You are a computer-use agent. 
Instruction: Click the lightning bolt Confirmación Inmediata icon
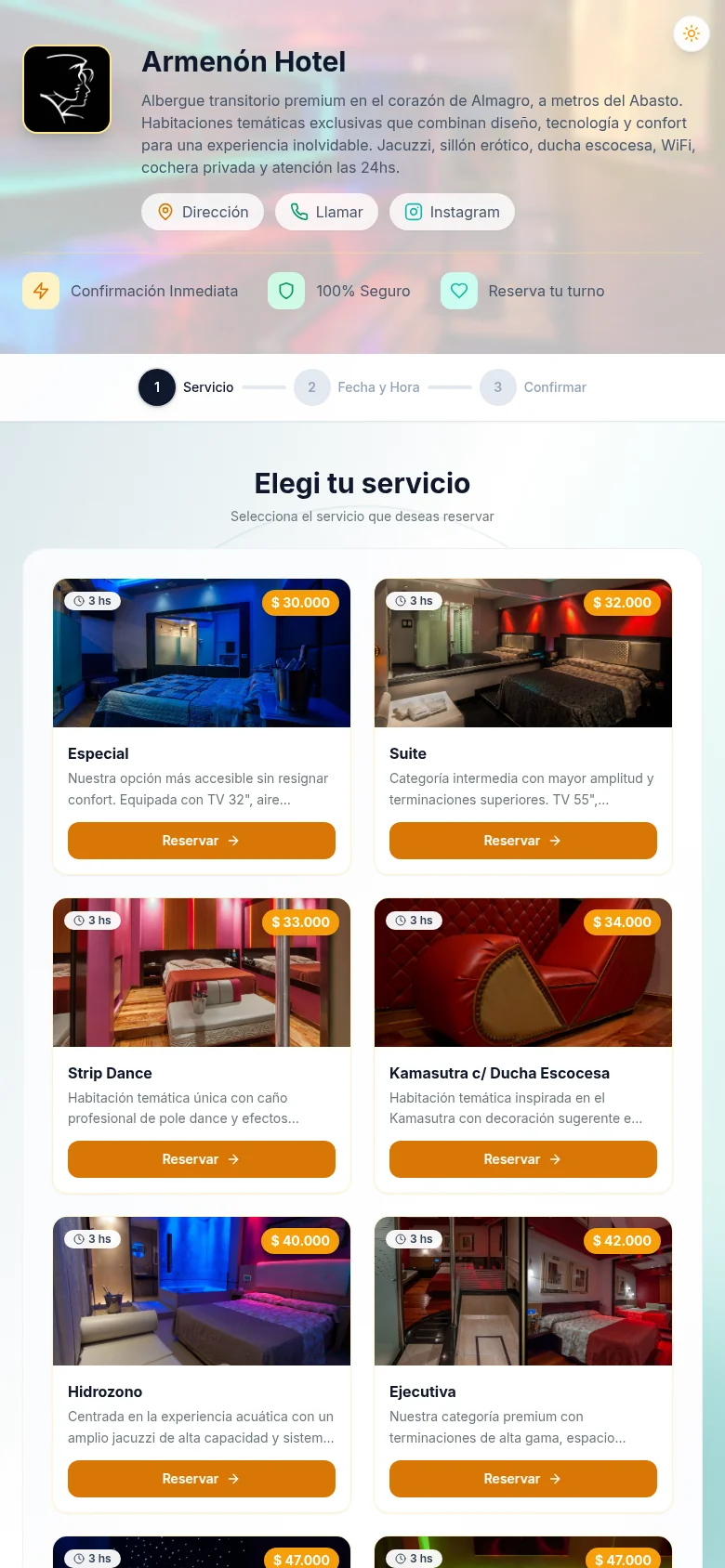coord(41,291)
